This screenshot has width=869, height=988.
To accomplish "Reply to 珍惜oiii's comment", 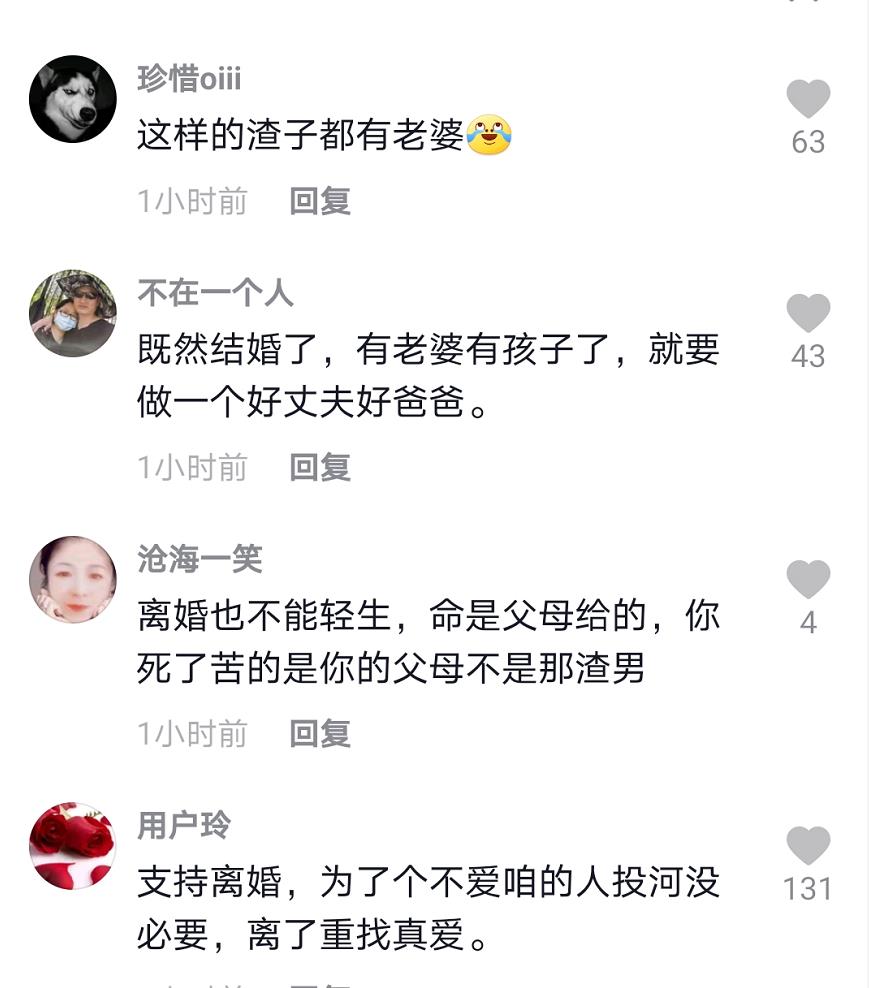I will tap(320, 202).
